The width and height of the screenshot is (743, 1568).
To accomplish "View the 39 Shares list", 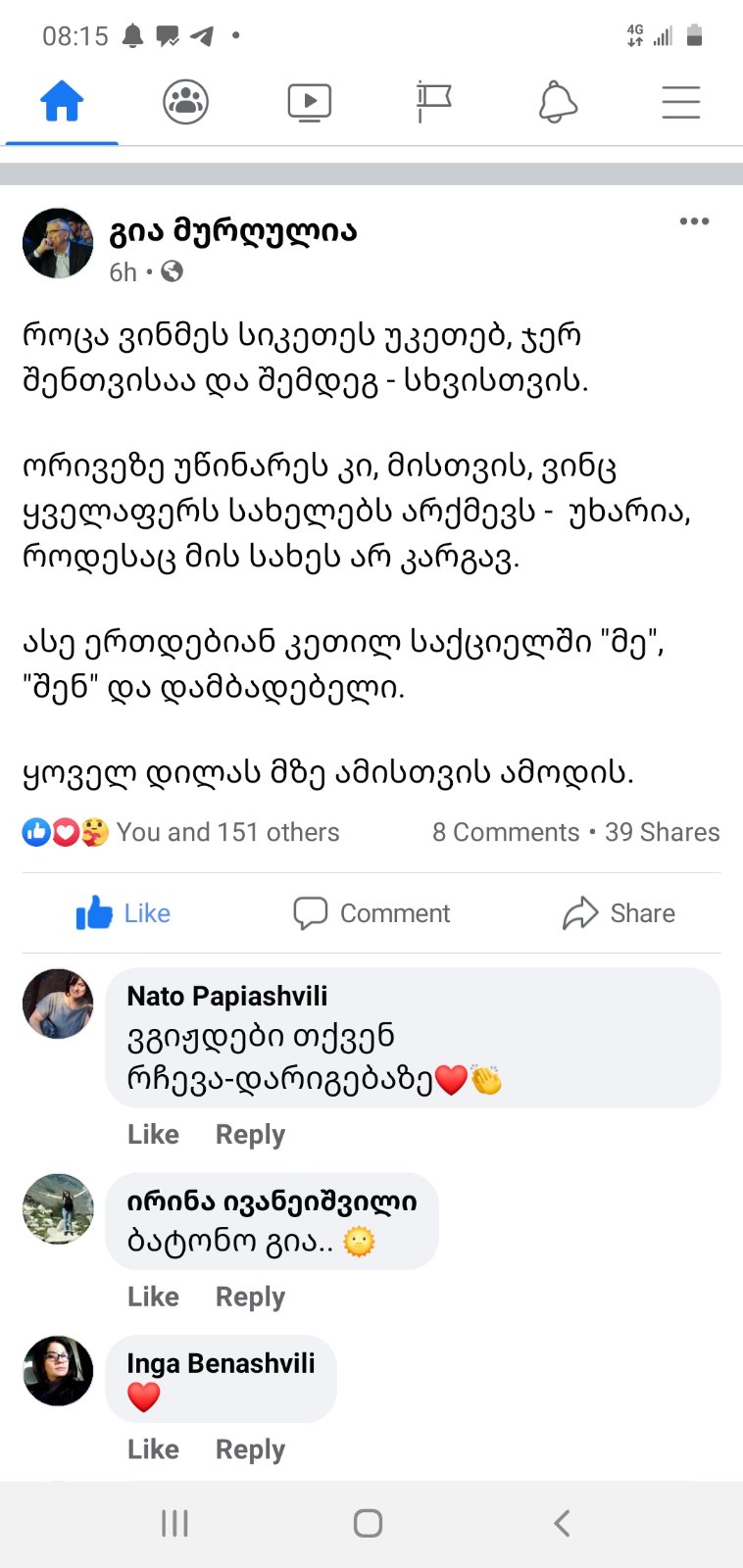I will point(662,832).
